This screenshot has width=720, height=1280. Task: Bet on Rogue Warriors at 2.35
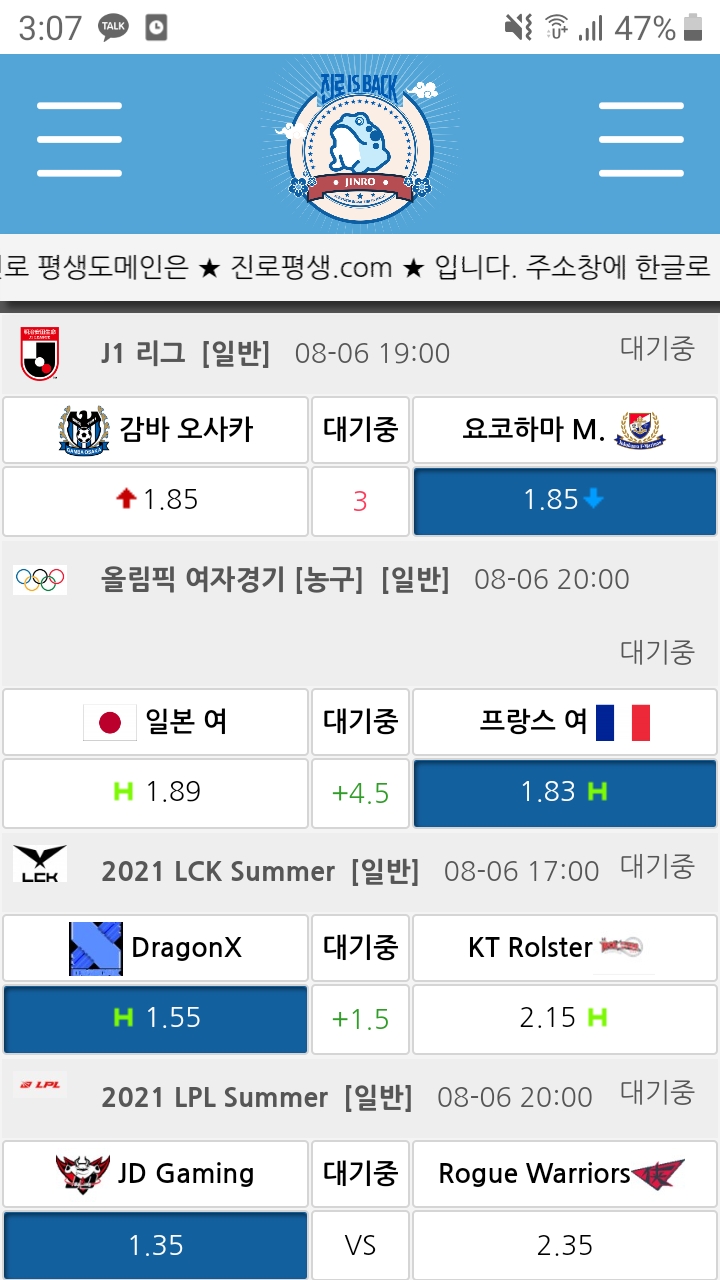tap(564, 1245)
